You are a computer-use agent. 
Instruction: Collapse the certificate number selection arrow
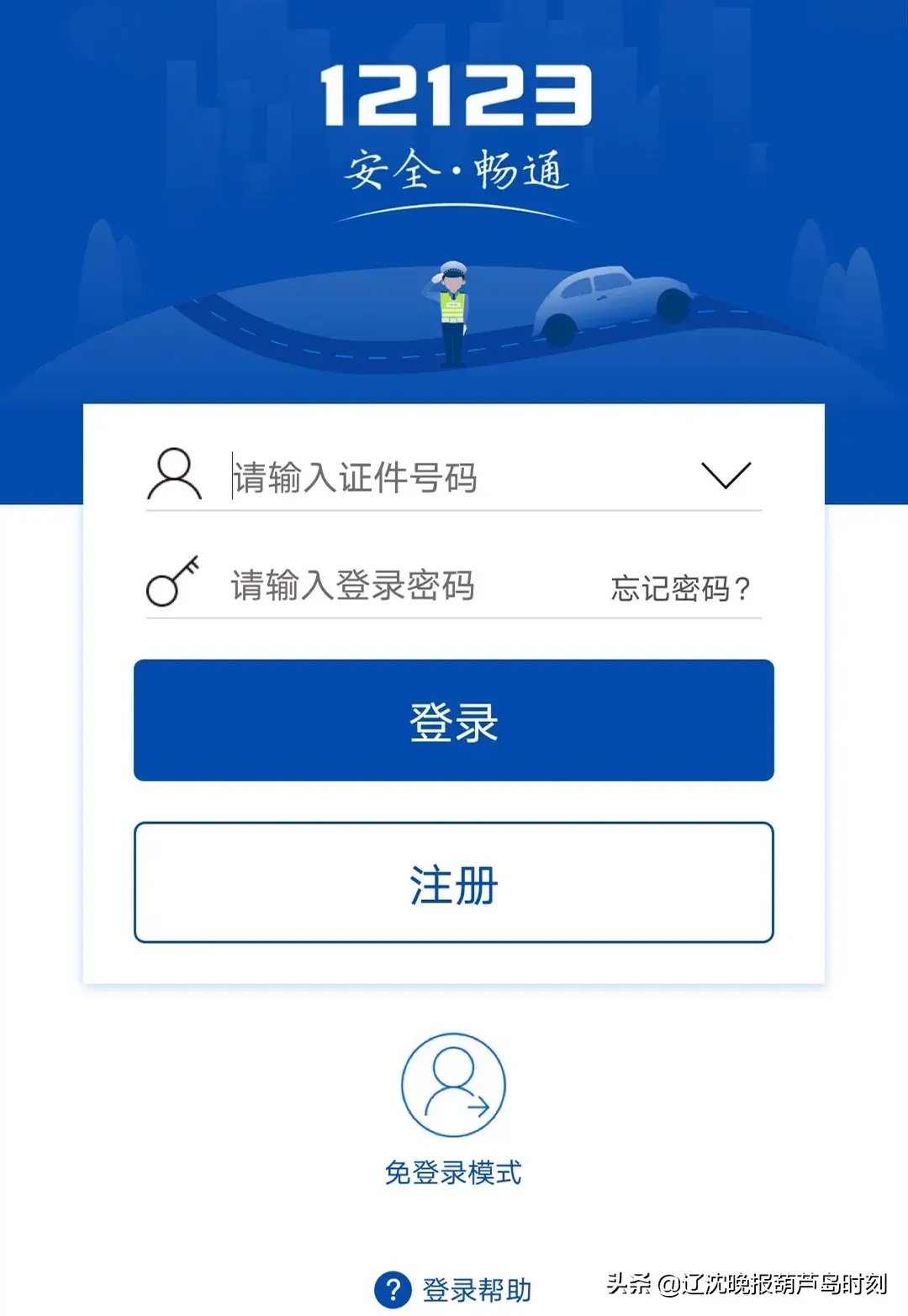[724, 476]
